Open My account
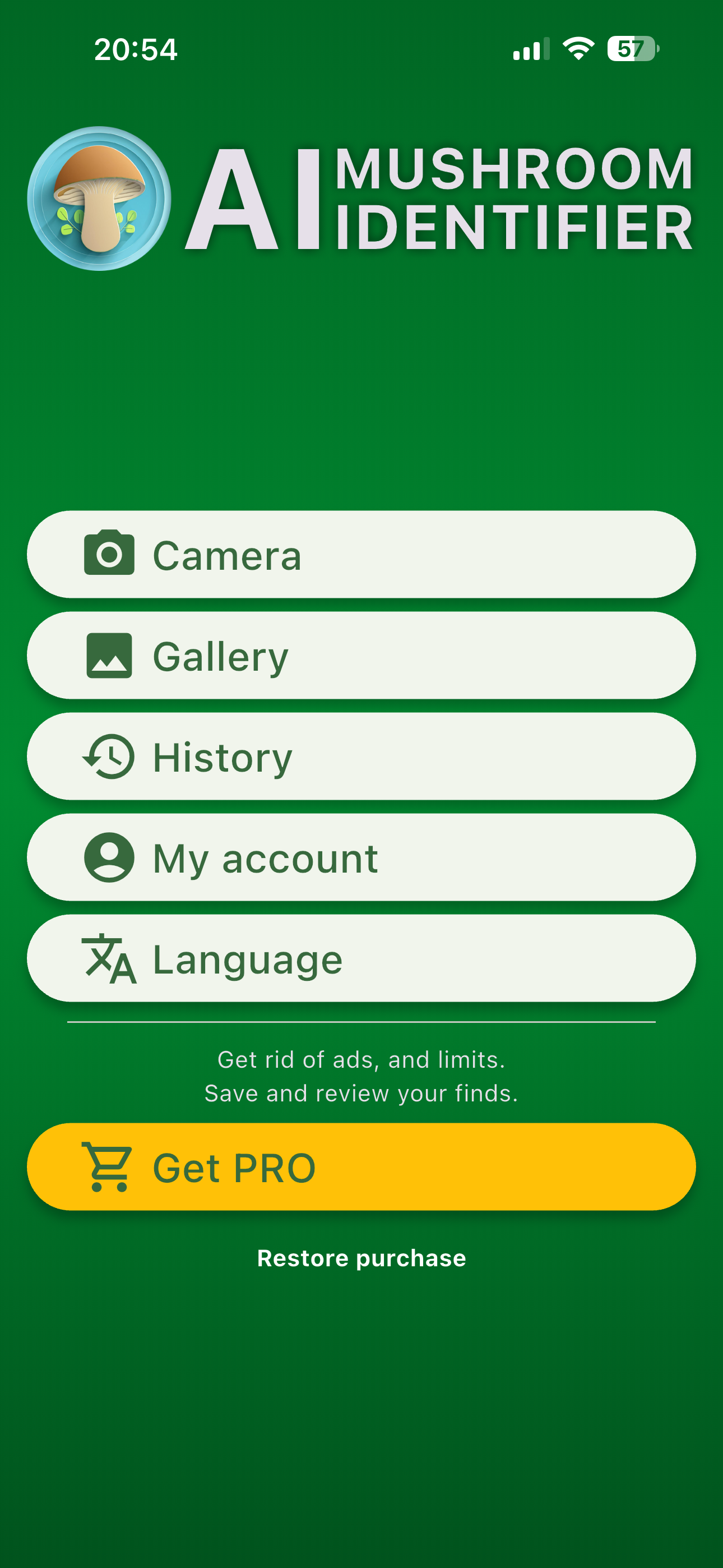This screenshot has height=1568, width=723. pyautogui.click(x=361, y=857)
